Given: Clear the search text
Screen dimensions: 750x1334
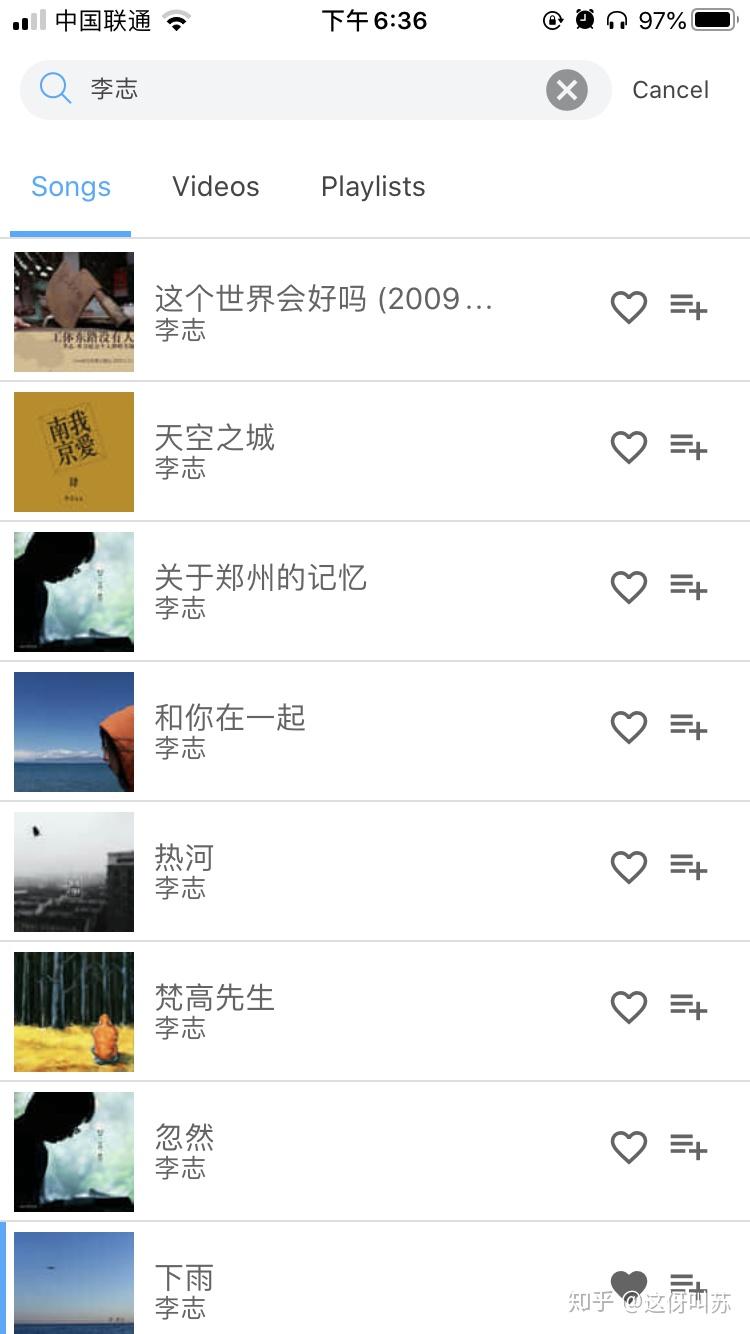Looking at the screenshot, I should pos(566,91).
